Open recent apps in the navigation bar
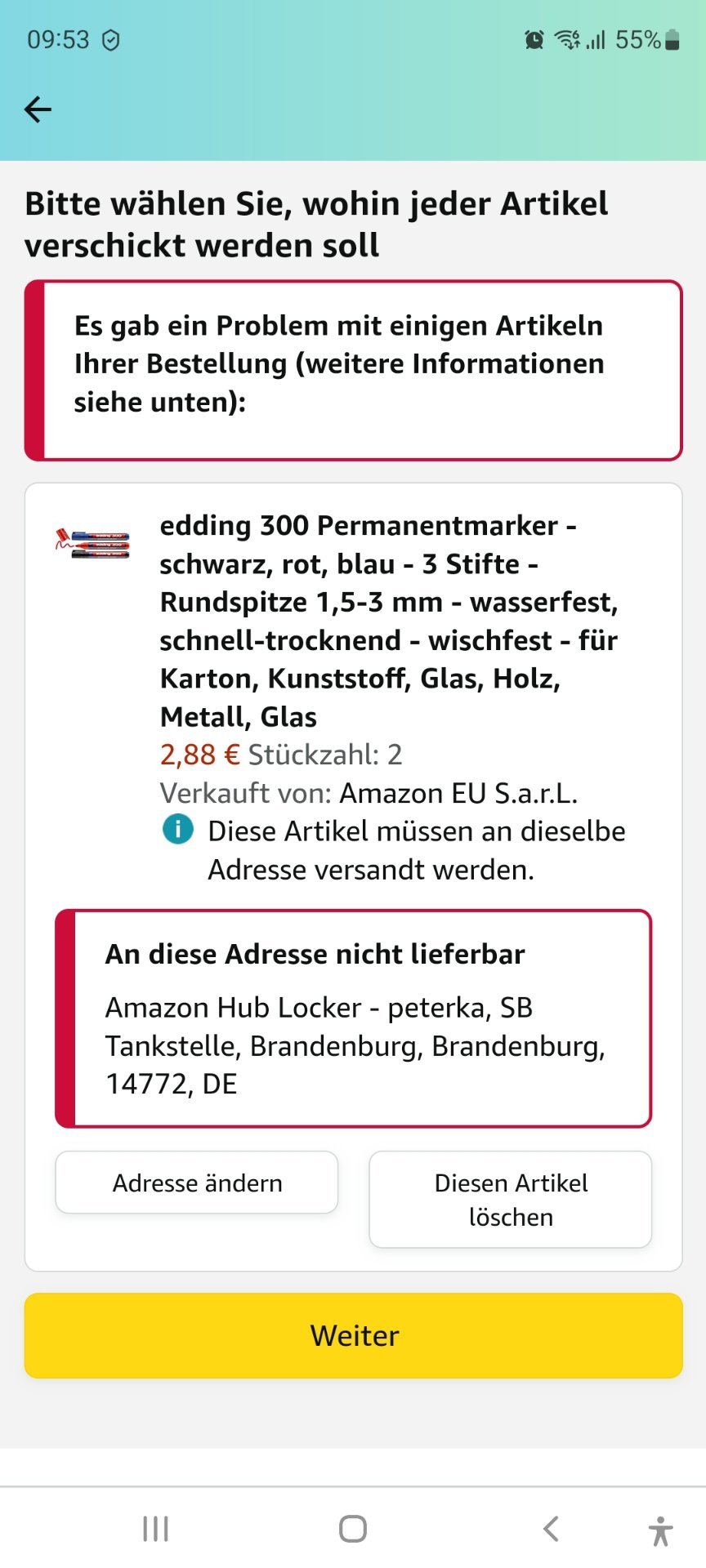Screen dimensions: 706x1568 (x=155, y=1529)
